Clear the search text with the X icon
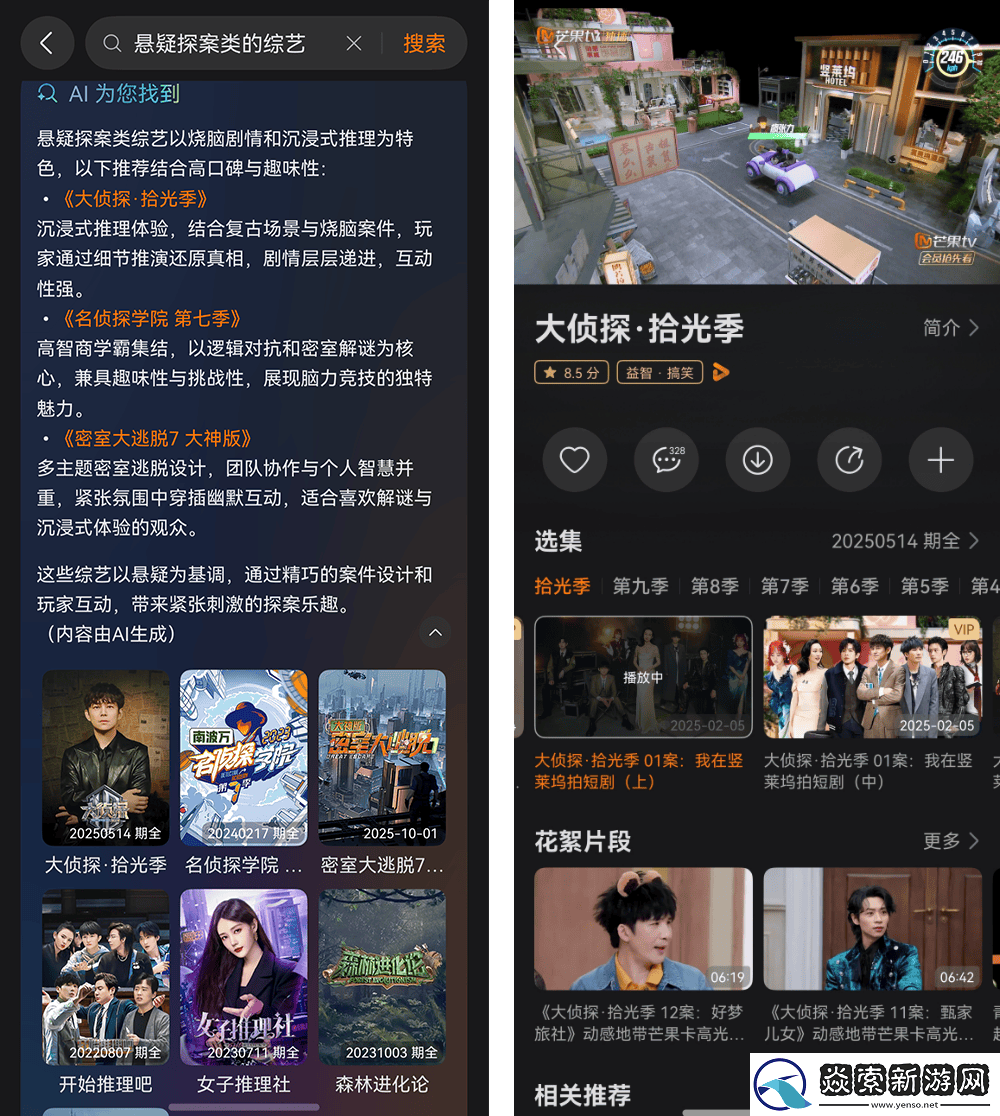The height and width of the screenshot is (1116, 1000). coord(355,43)
